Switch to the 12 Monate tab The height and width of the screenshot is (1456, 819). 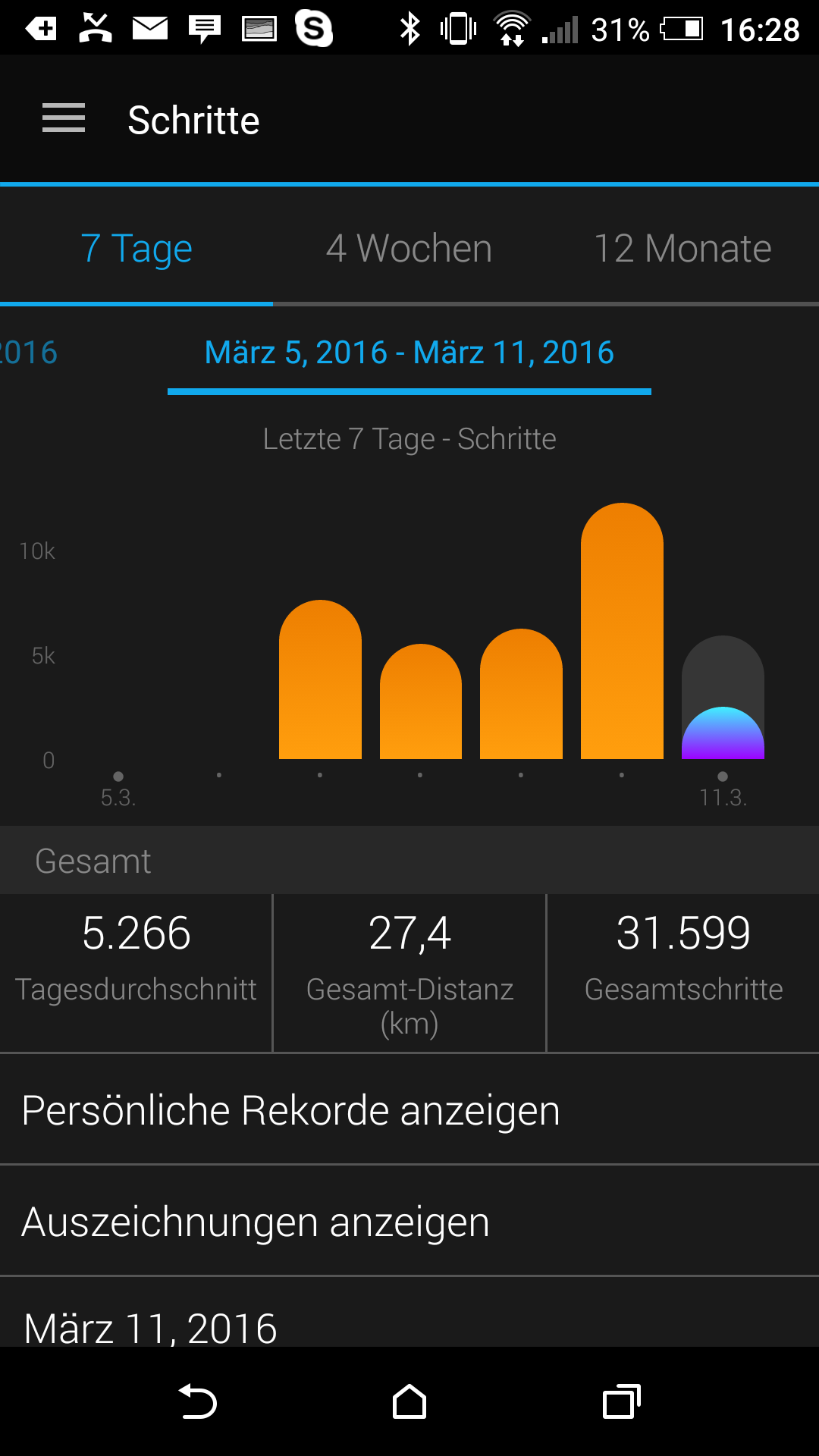[x=682, y=249]
